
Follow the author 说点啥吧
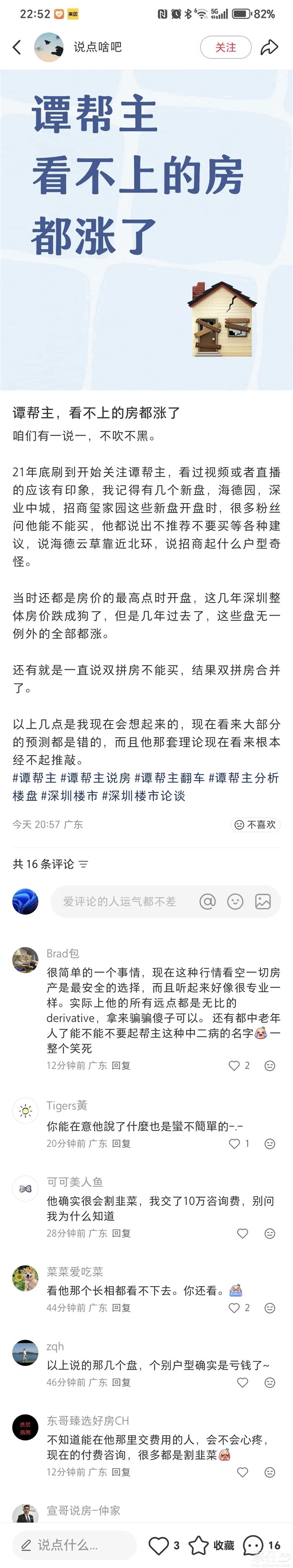(225, 47)
